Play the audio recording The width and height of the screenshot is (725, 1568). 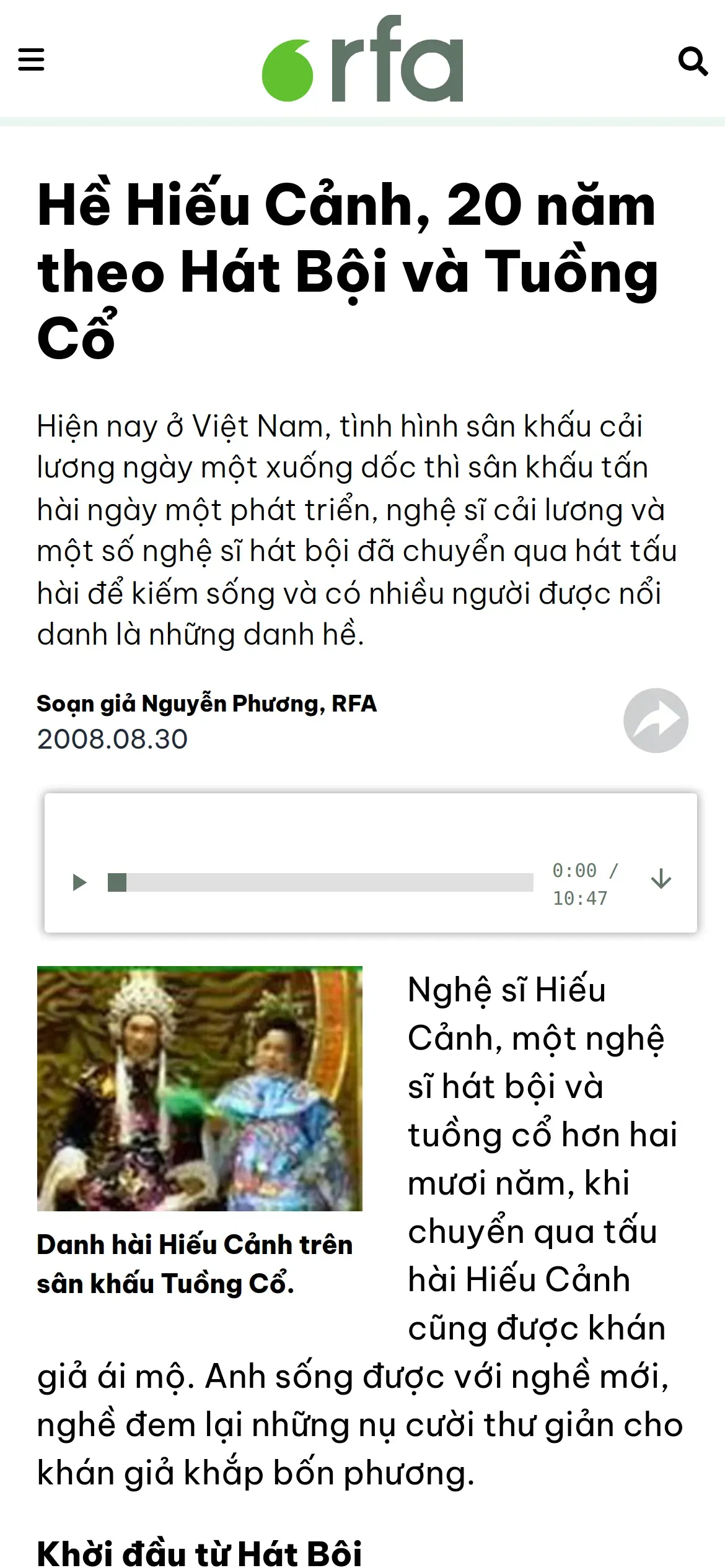pyautogui.click(x=79, y=882)
